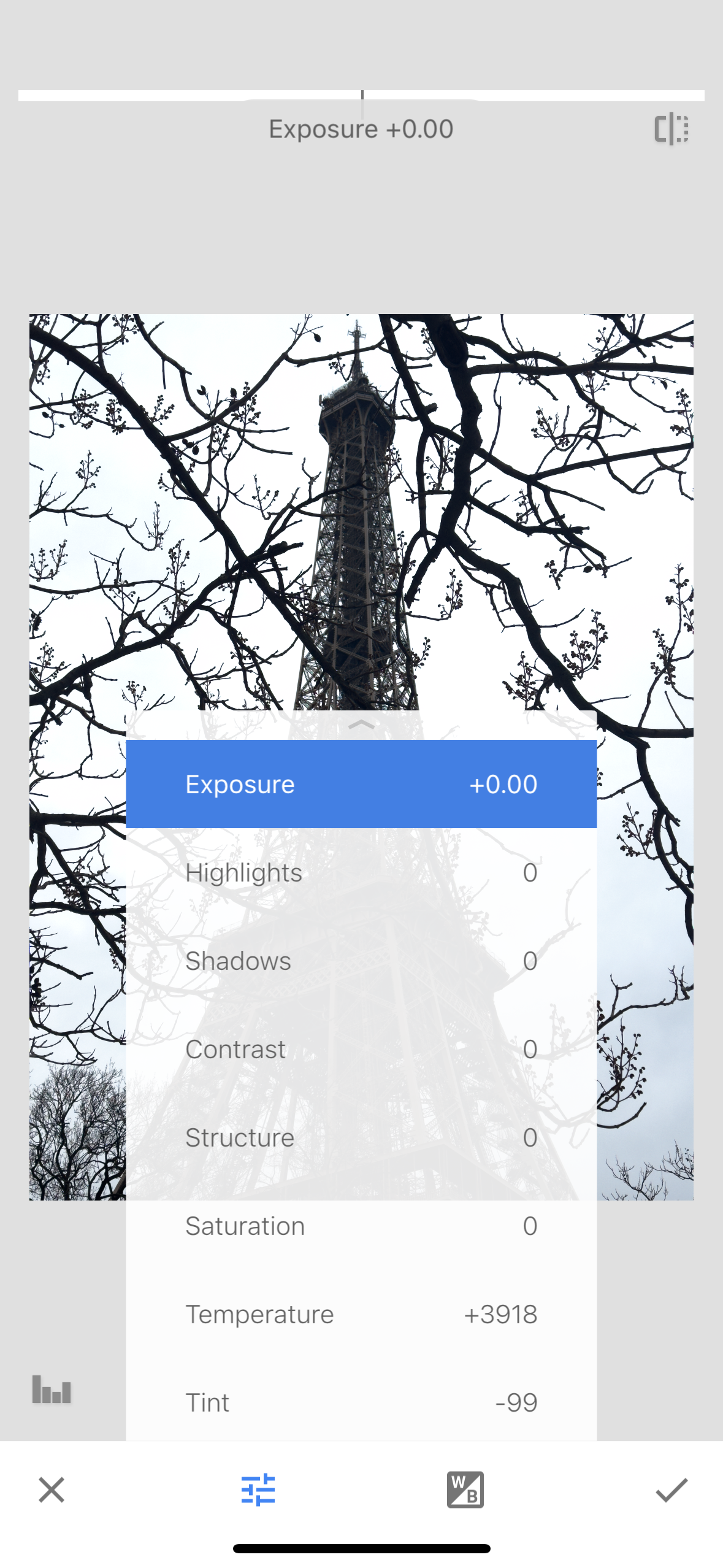Choose the Highlights option
This screenshot has width=723, height=1568.
(x=361, y=872)
